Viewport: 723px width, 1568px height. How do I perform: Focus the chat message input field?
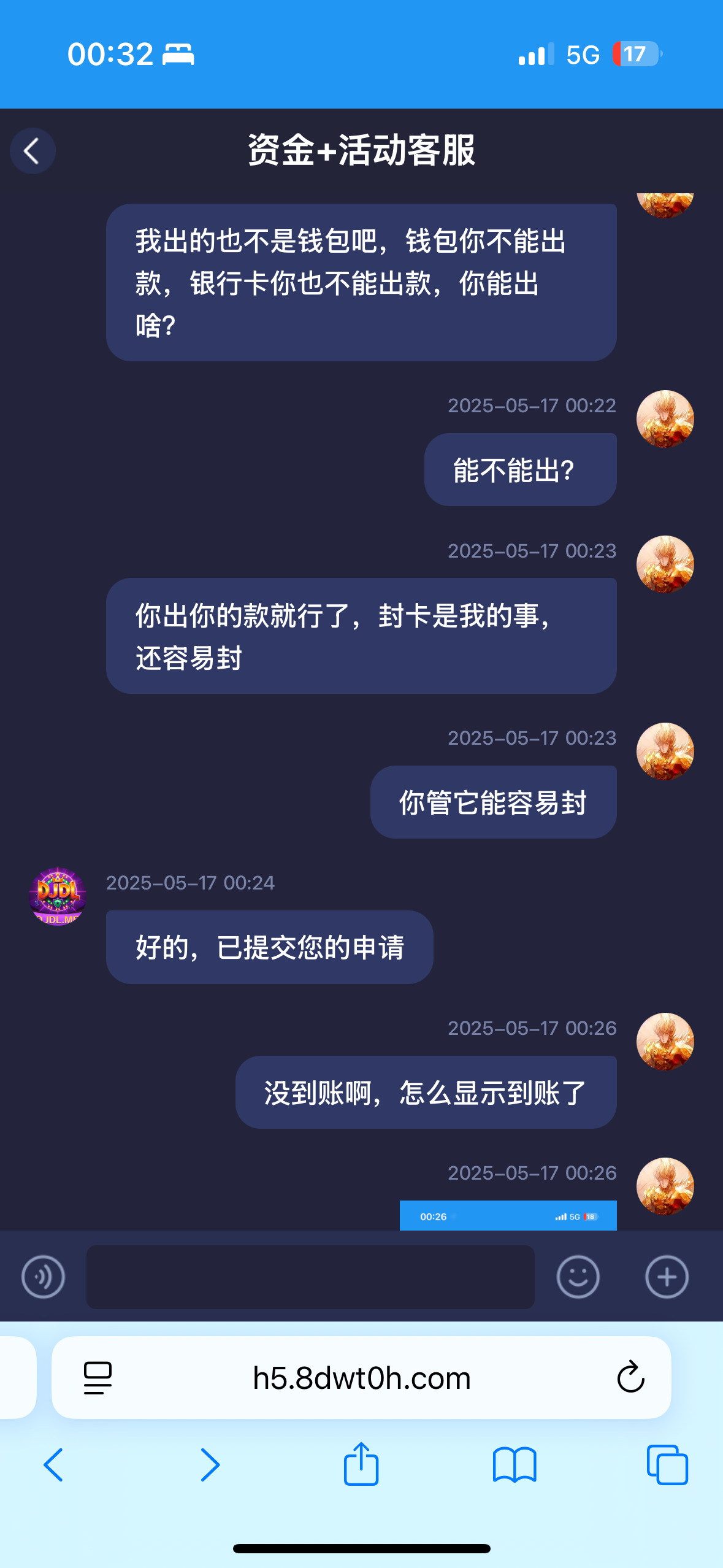[310, 1277]
